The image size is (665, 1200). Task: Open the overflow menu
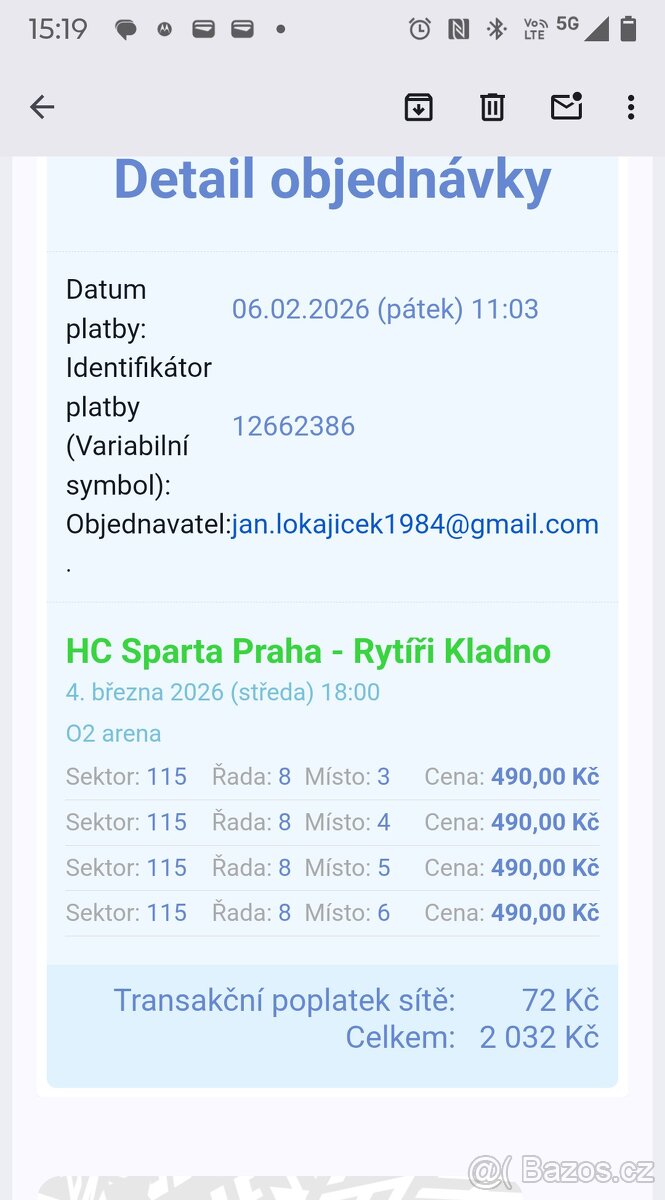click(x=630, y=107)
